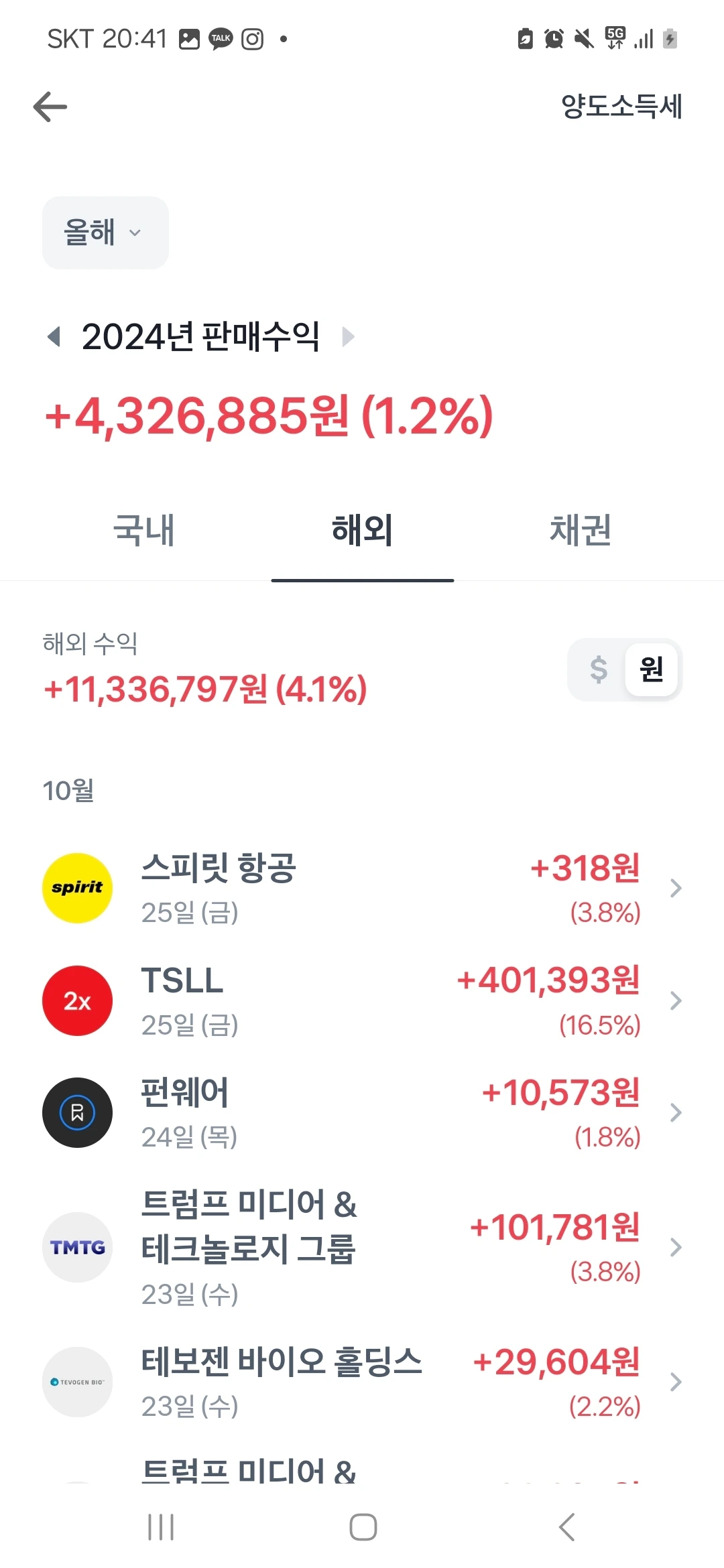The image size is (724, 1568).
Task: Show the previous year's 판매수익
Action: [54, 336]
